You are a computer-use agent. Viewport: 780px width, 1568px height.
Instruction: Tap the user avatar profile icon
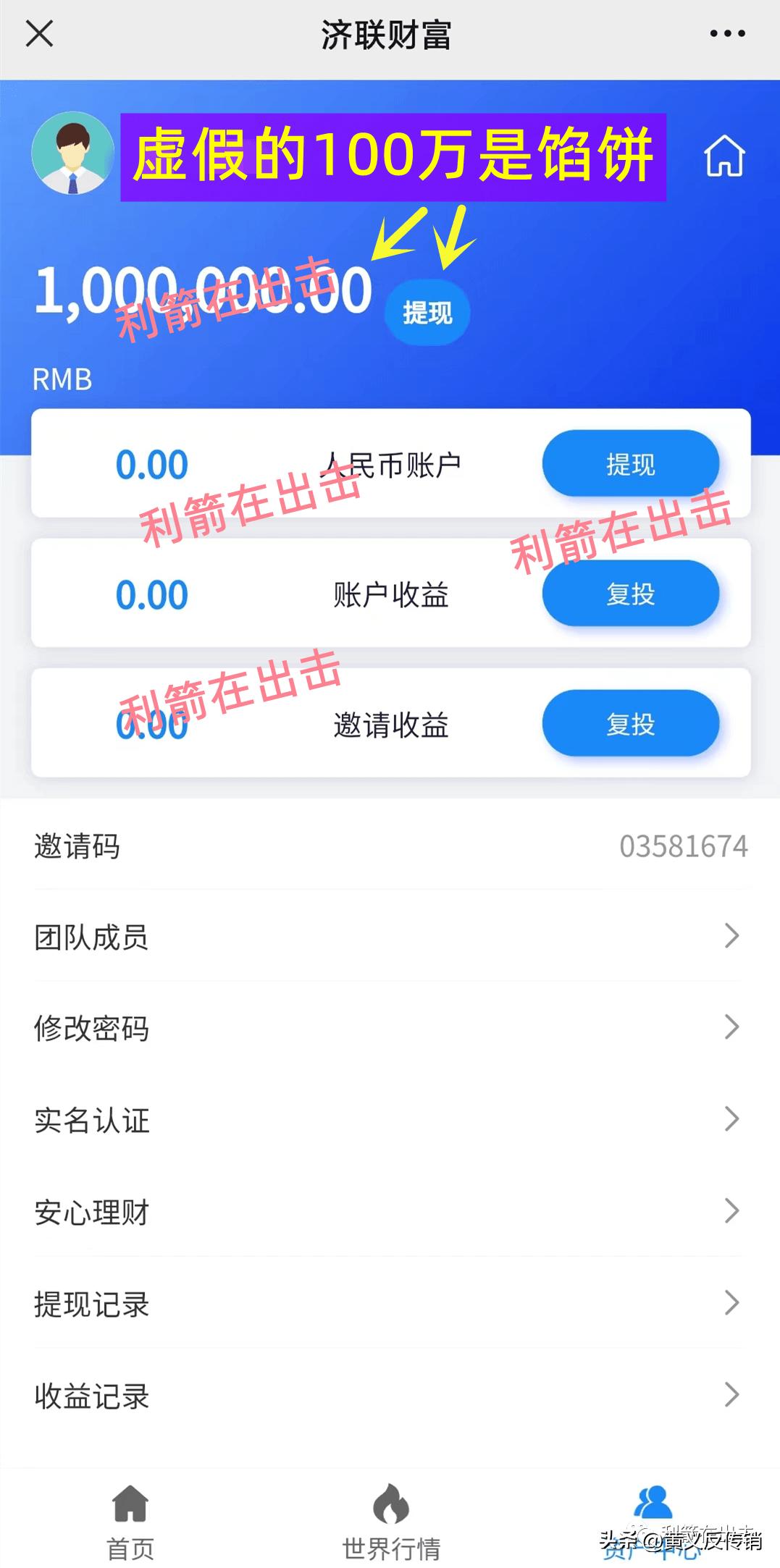coord(73,153)
